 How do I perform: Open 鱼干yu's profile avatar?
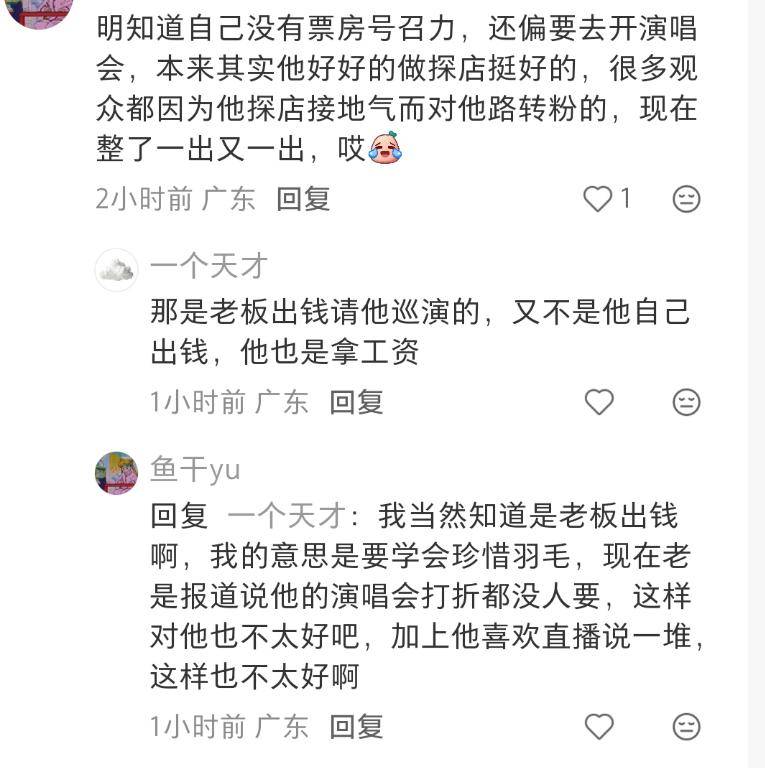116,473
